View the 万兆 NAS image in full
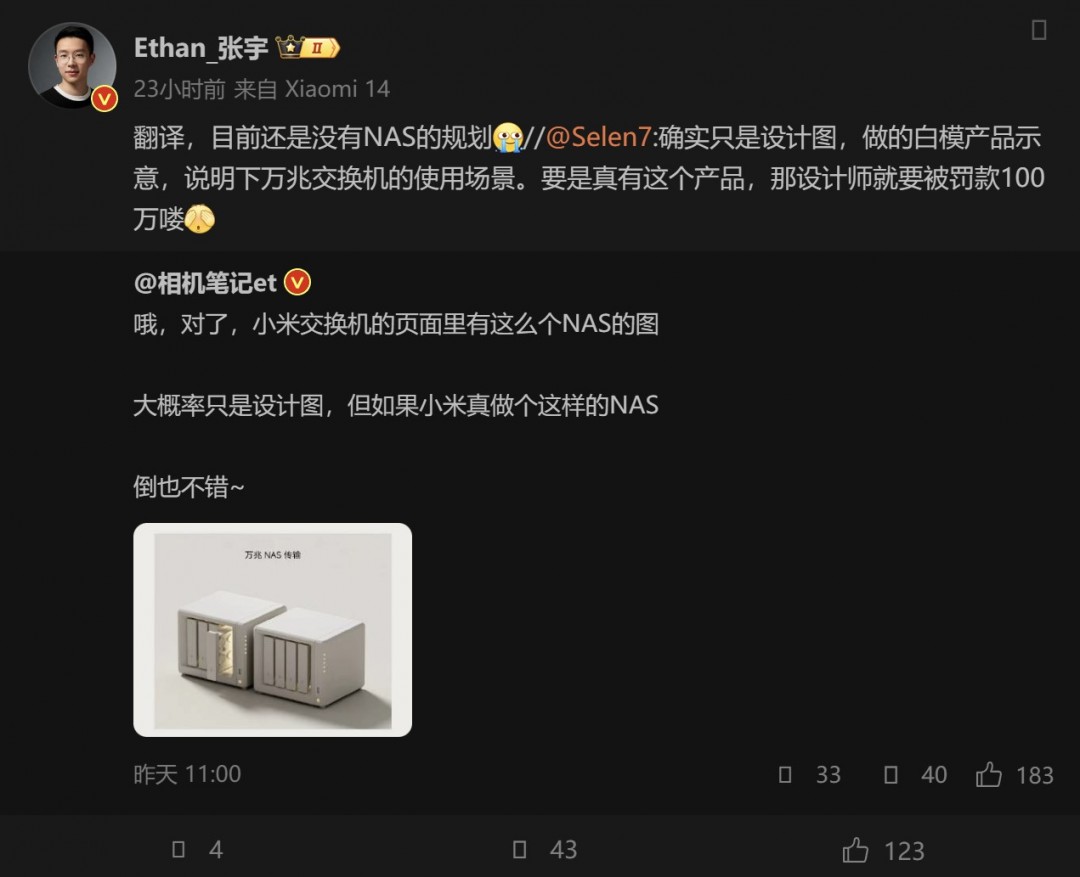The width and height of the screenshot is (1080, 877). [272, 630]
